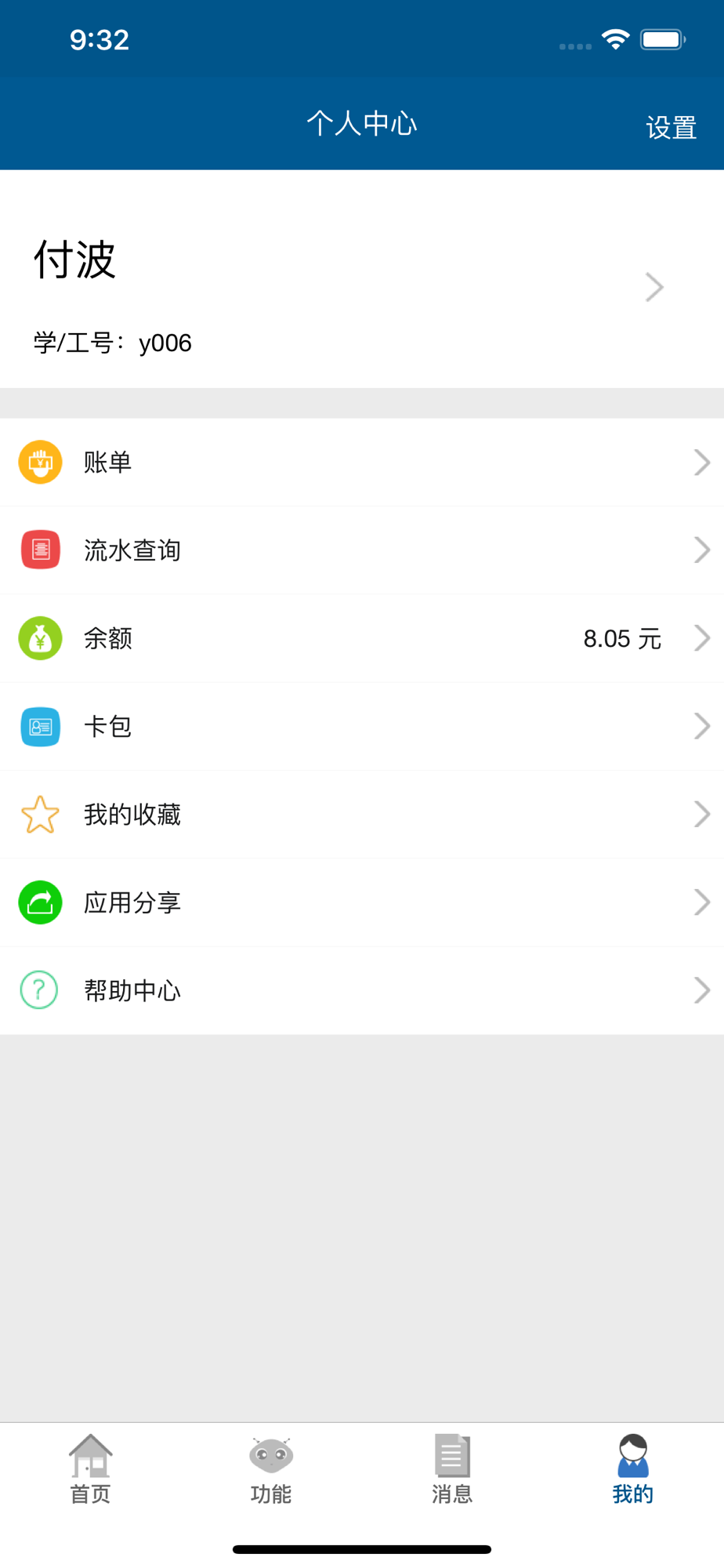Select 应用分享
The height and width of the screenshot is (1568, 724).
362,902
